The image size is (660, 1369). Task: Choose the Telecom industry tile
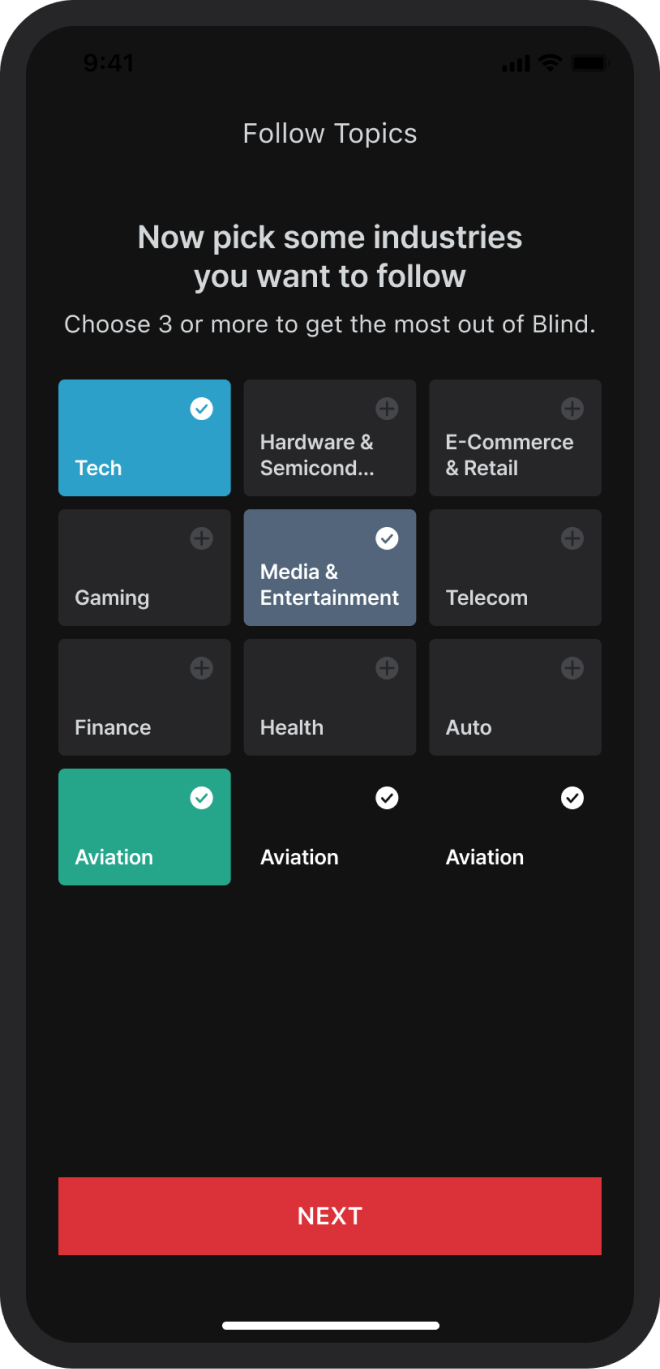point(515,568)
